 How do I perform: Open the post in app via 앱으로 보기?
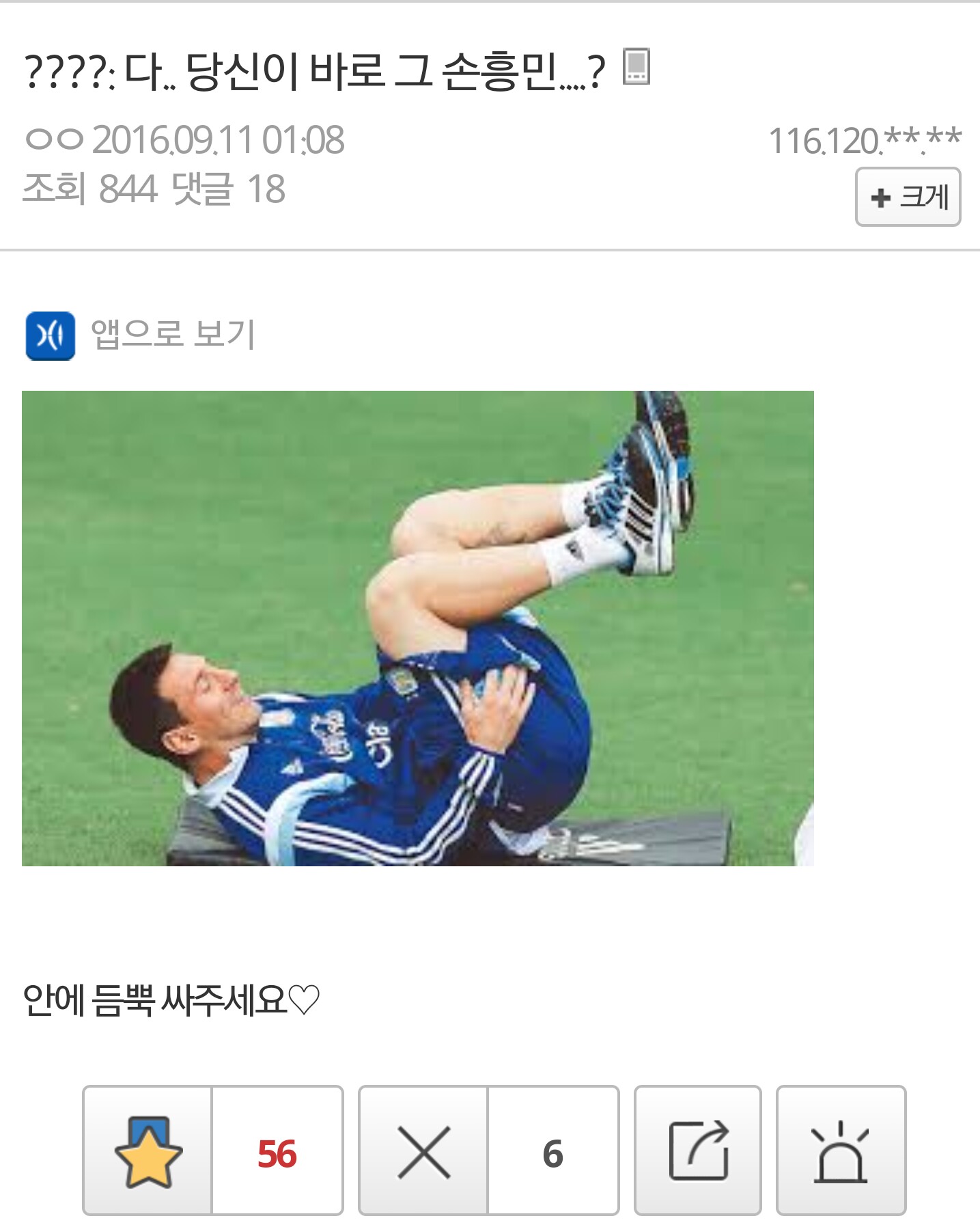coord(140,335)
